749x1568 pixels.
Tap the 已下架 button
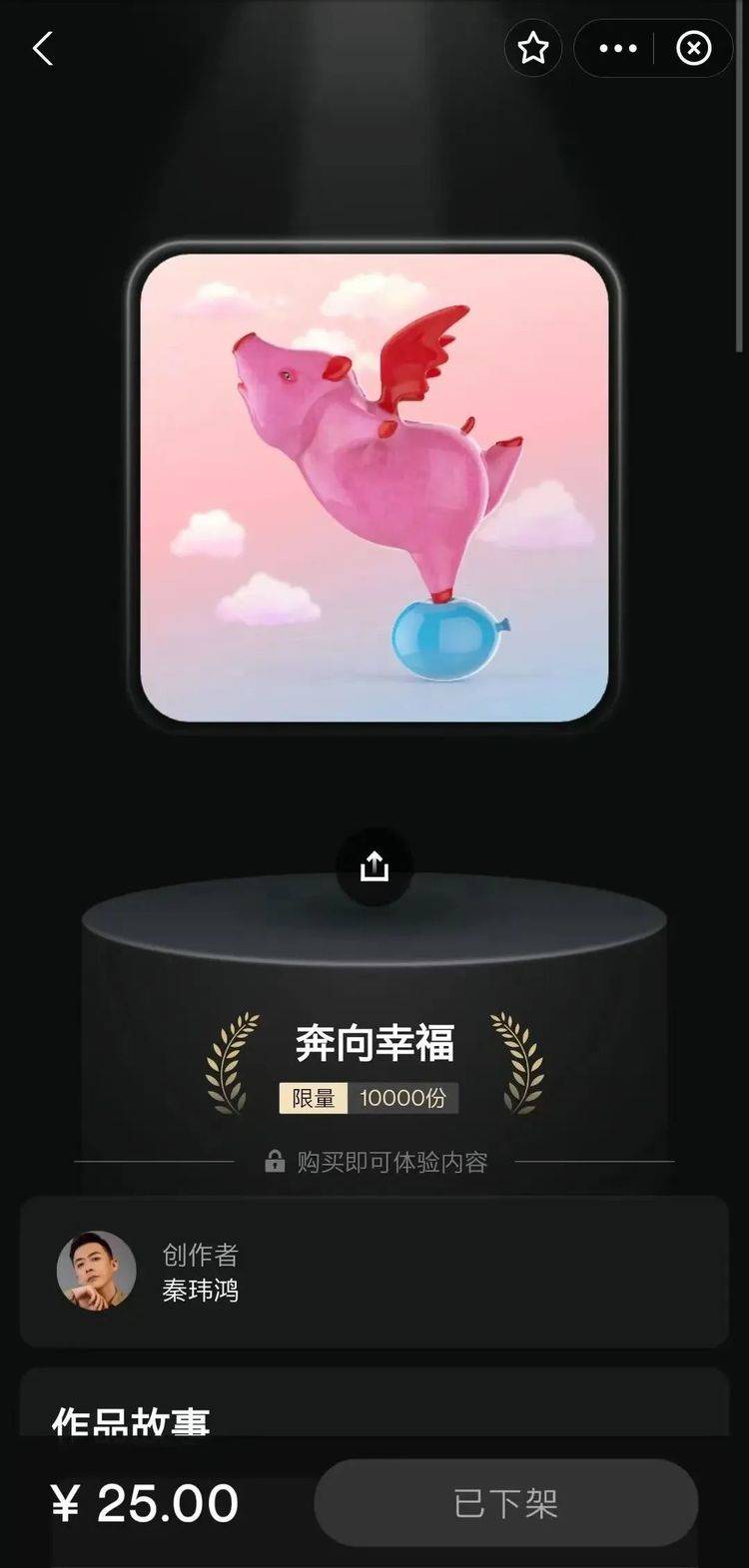(x=505, y=1503)
